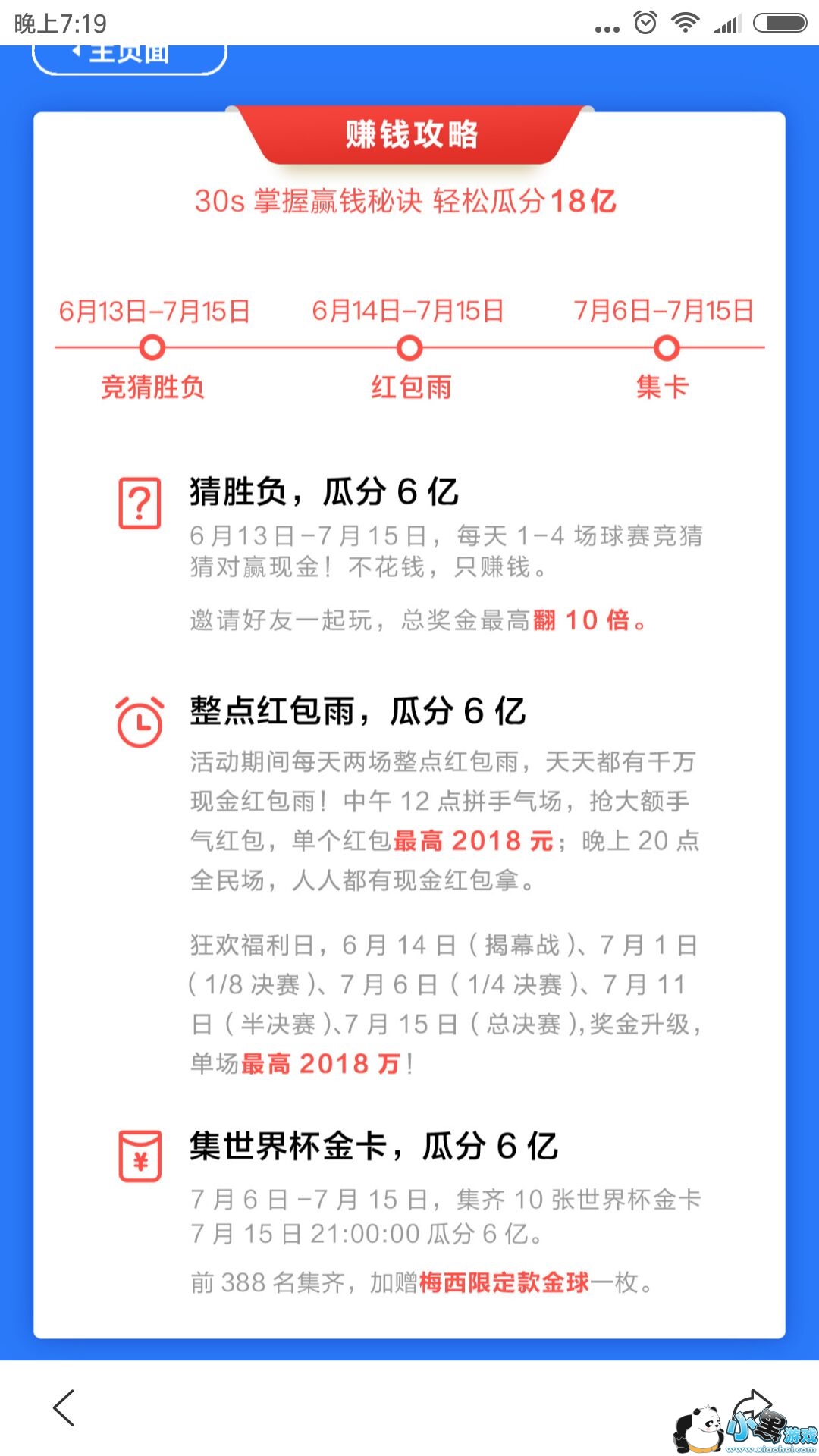Switch to the 红包雨 timeline label
Viewport: 819px width, 1456px height.
pyautogui.click(x=408, y=387)
